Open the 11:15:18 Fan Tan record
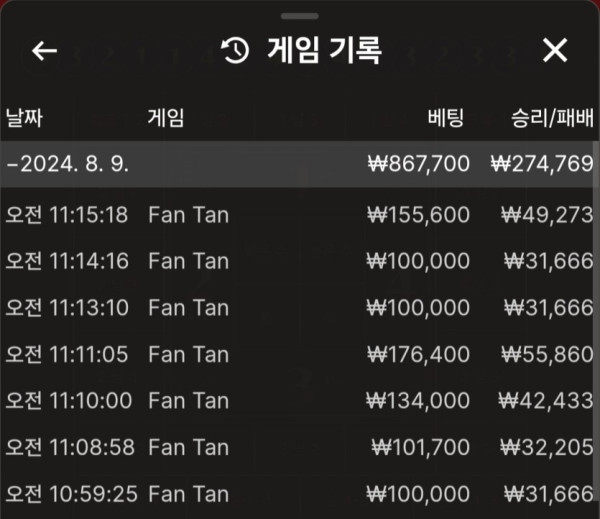 [298, 215]
